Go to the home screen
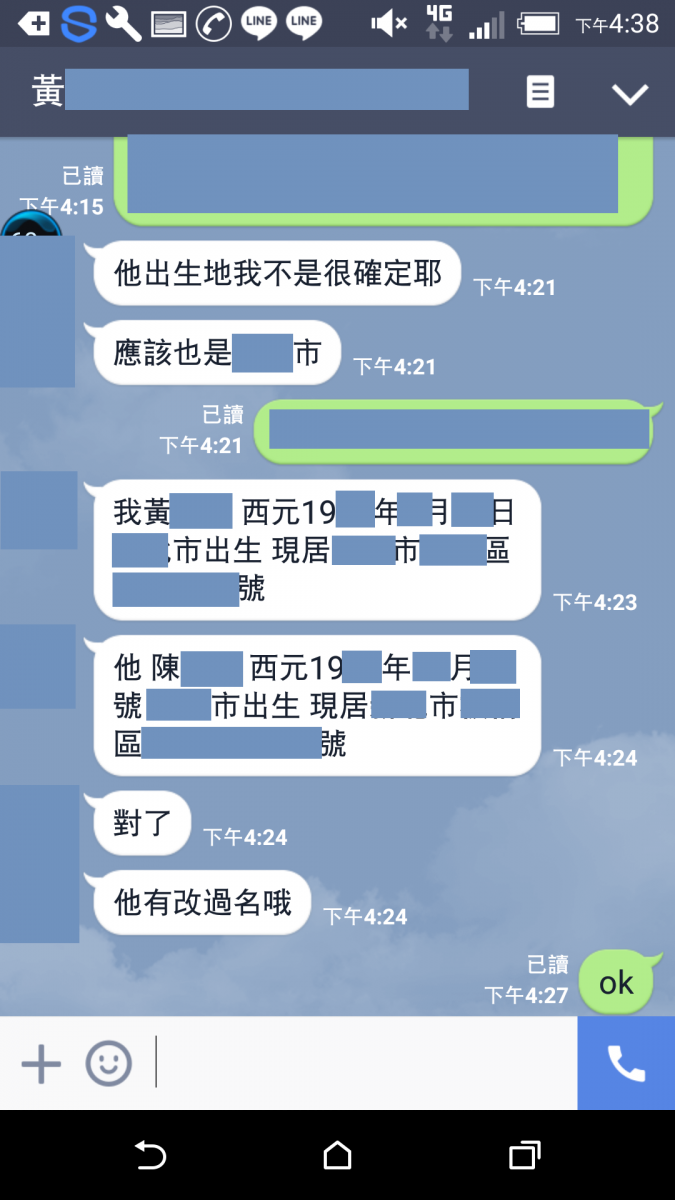Viewport: 675px width, 1200px height. [338, 1156]
